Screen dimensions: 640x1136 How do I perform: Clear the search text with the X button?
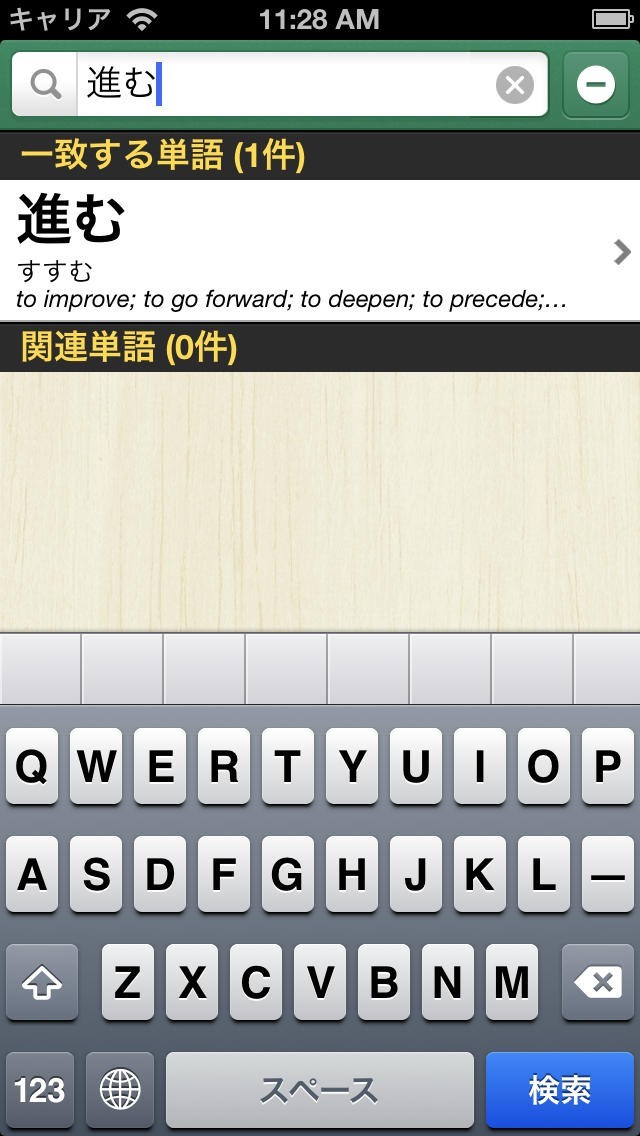tap(515, 85)
